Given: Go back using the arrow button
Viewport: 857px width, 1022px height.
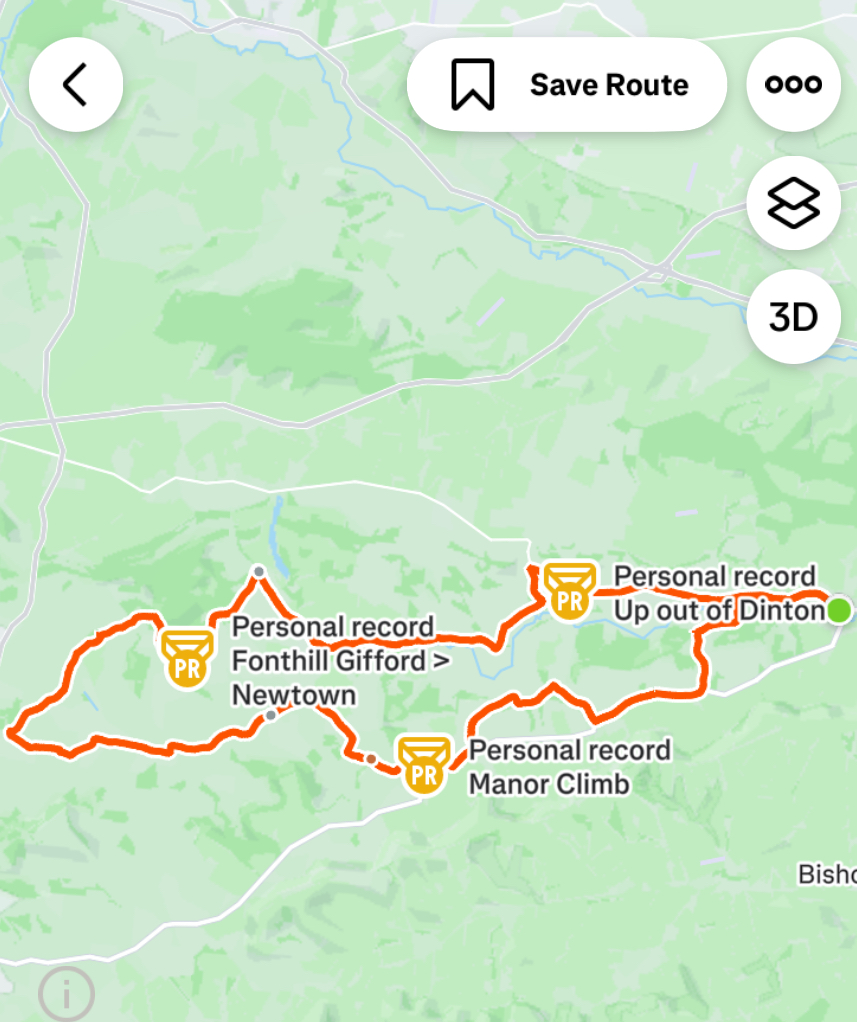Looking at the screenshot, I should [x=76, y=85].
